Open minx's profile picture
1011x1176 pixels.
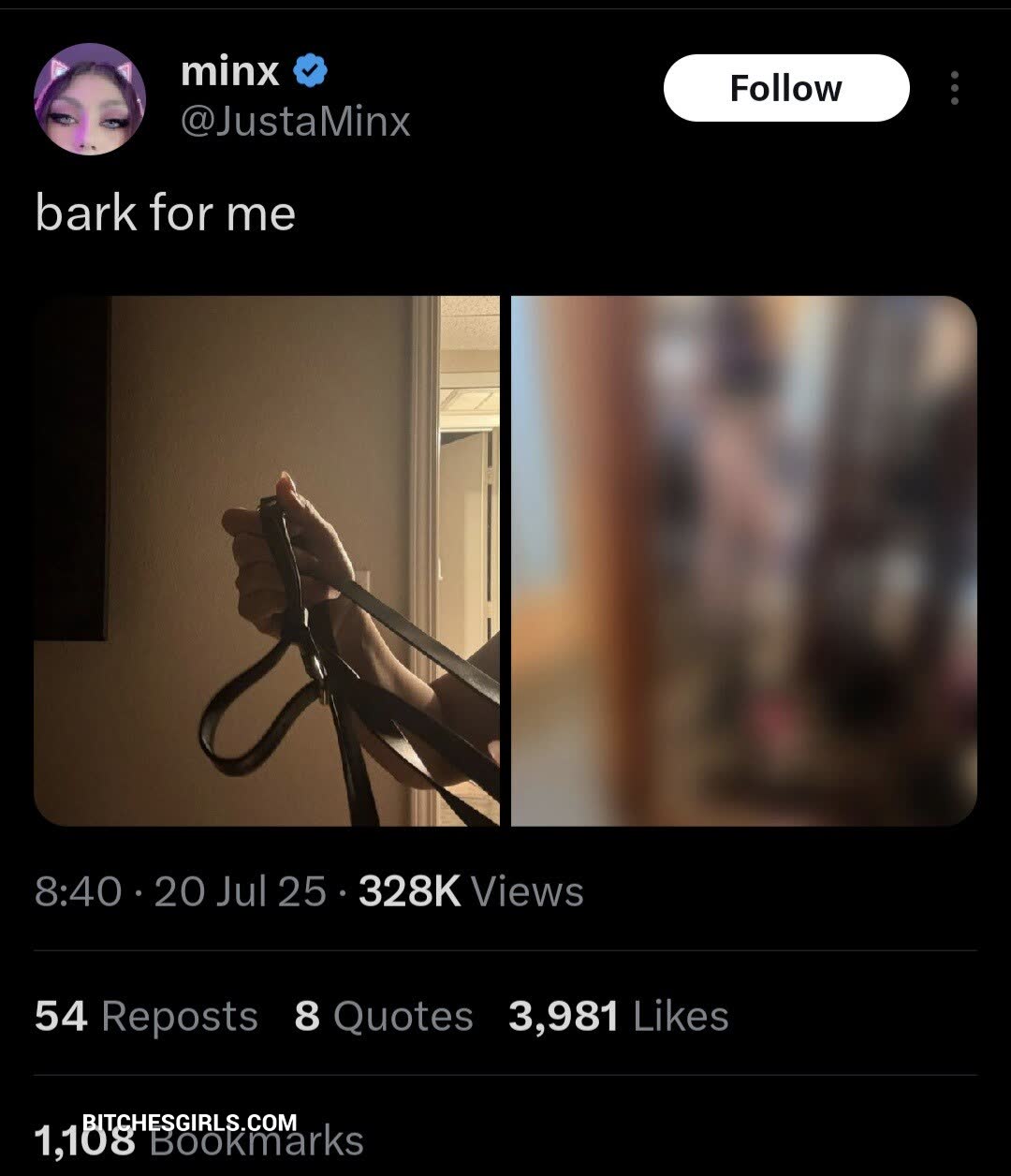(x=90, y=98)
